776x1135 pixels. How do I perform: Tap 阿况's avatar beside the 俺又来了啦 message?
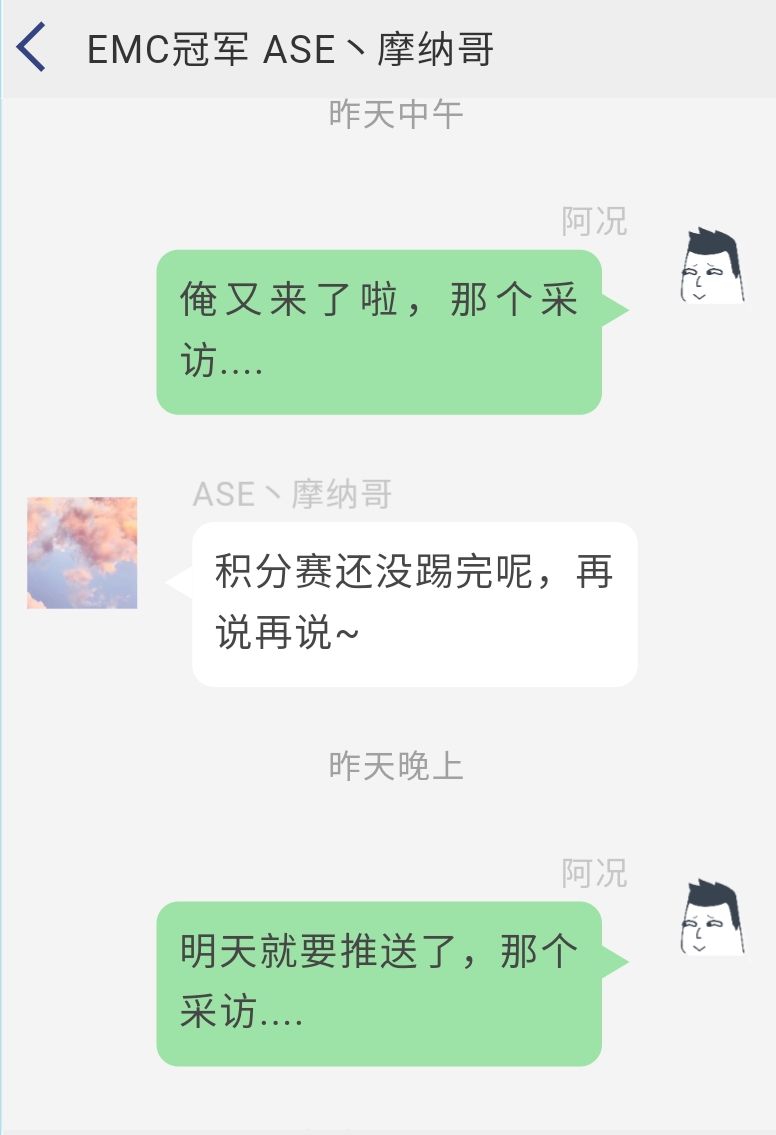(712, 267)
